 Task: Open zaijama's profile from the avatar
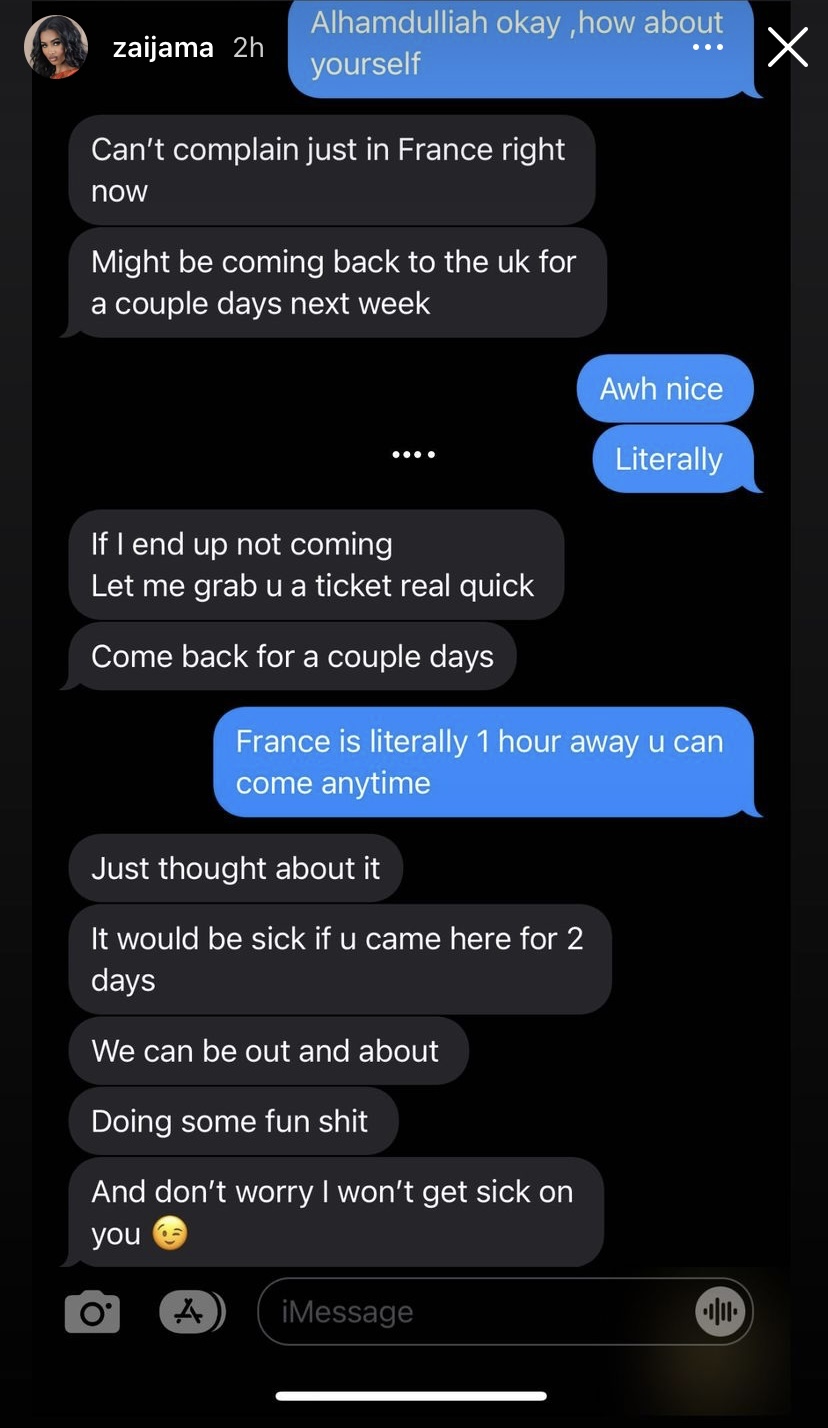pyautogui.click(x=56, y=47)
